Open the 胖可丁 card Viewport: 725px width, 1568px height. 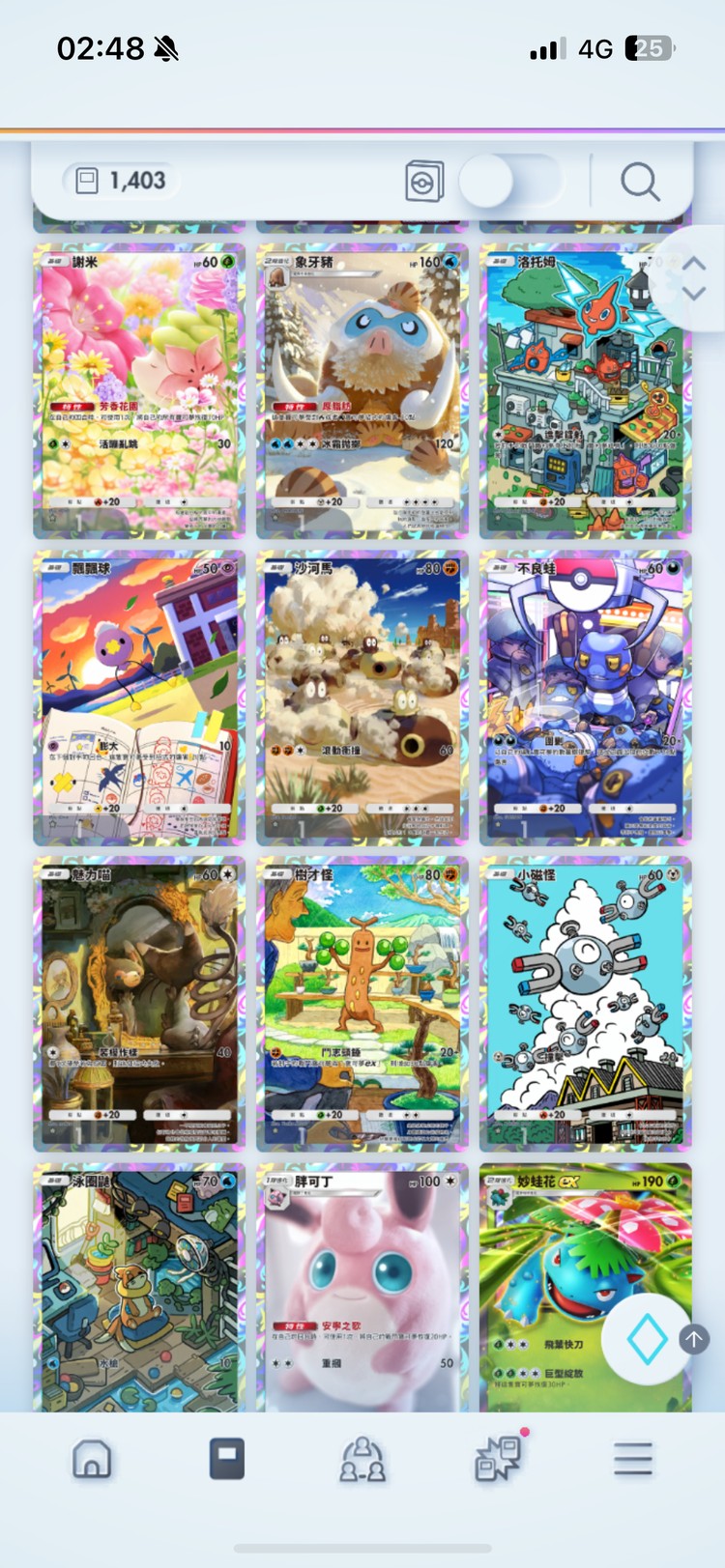coord(362,1287)
